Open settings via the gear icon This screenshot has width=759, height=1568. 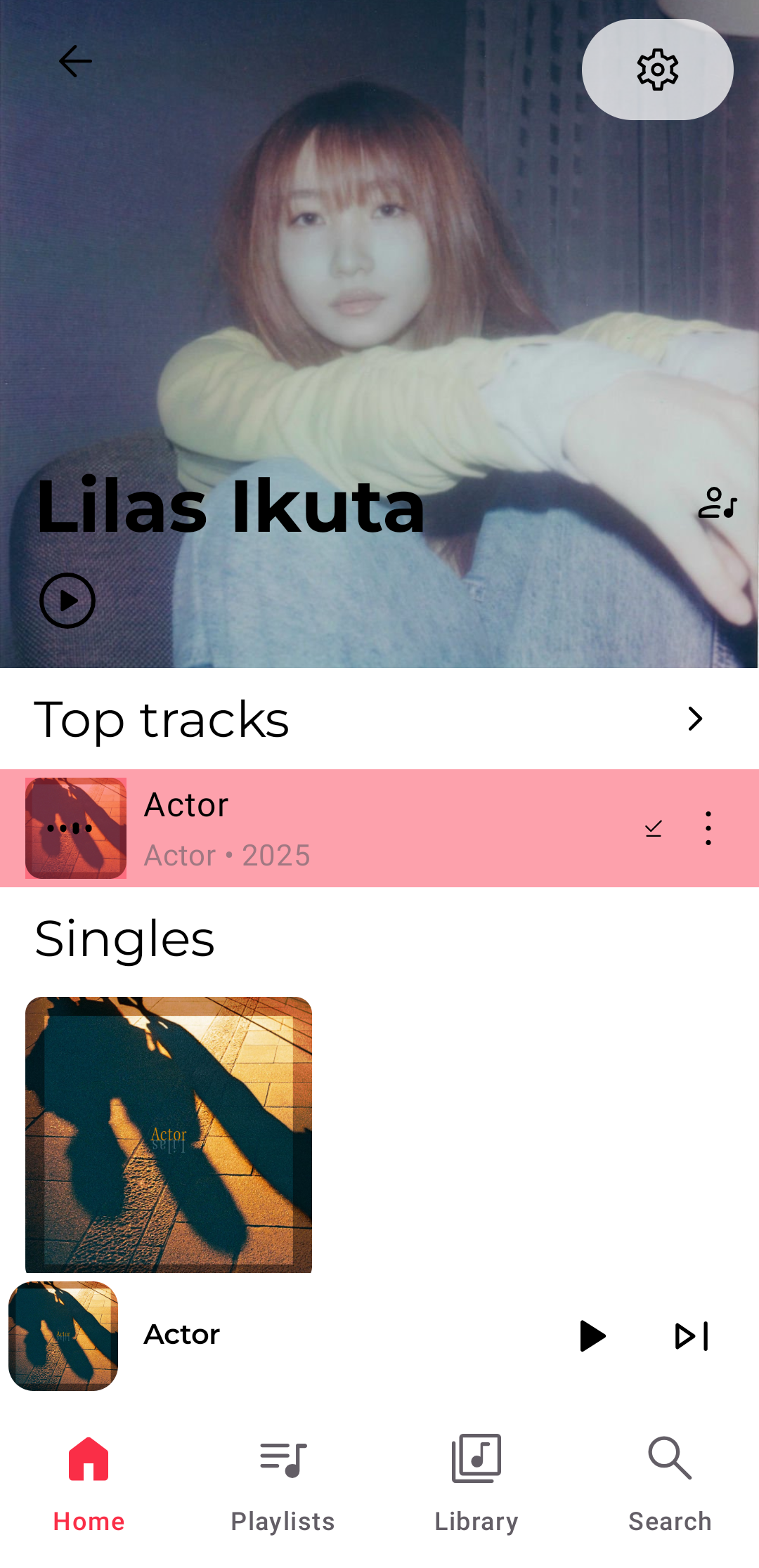pos(657,70)
